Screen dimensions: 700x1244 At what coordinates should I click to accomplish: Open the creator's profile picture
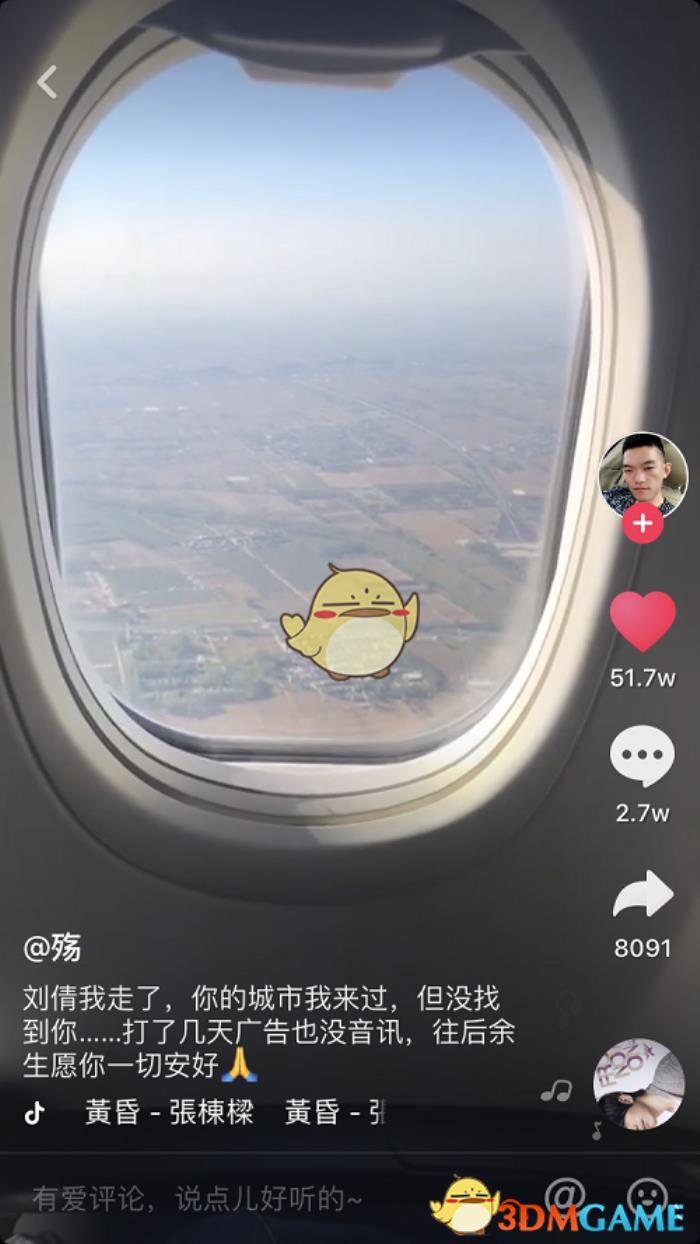(x=642, y=474)
